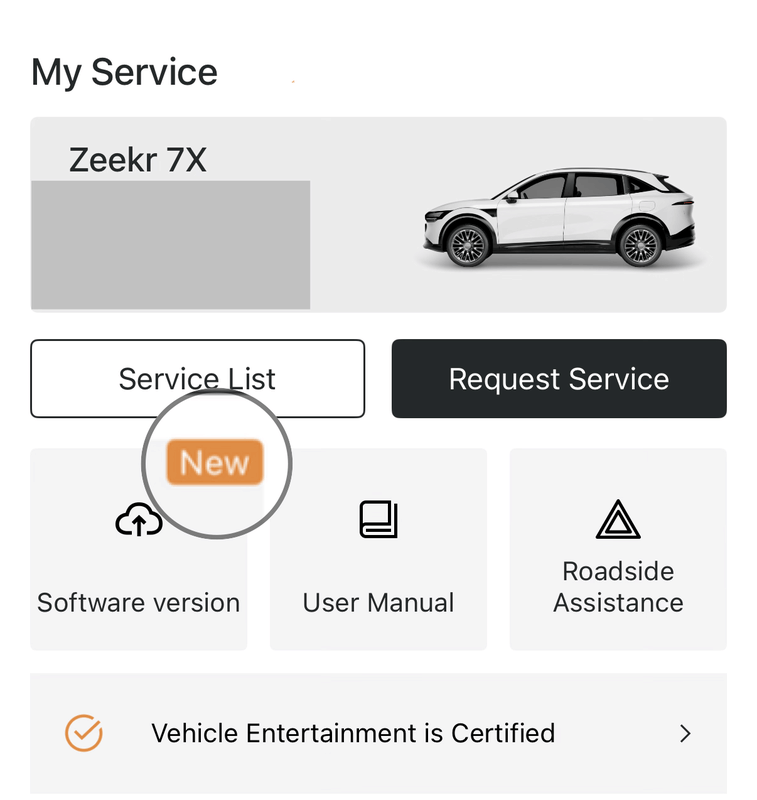Tap the Request Service button

click(558, 379)
